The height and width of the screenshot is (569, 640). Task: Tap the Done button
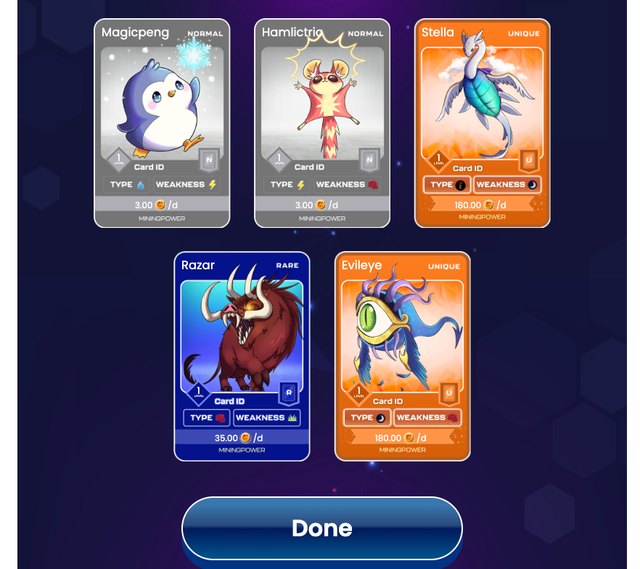[321, 528]
